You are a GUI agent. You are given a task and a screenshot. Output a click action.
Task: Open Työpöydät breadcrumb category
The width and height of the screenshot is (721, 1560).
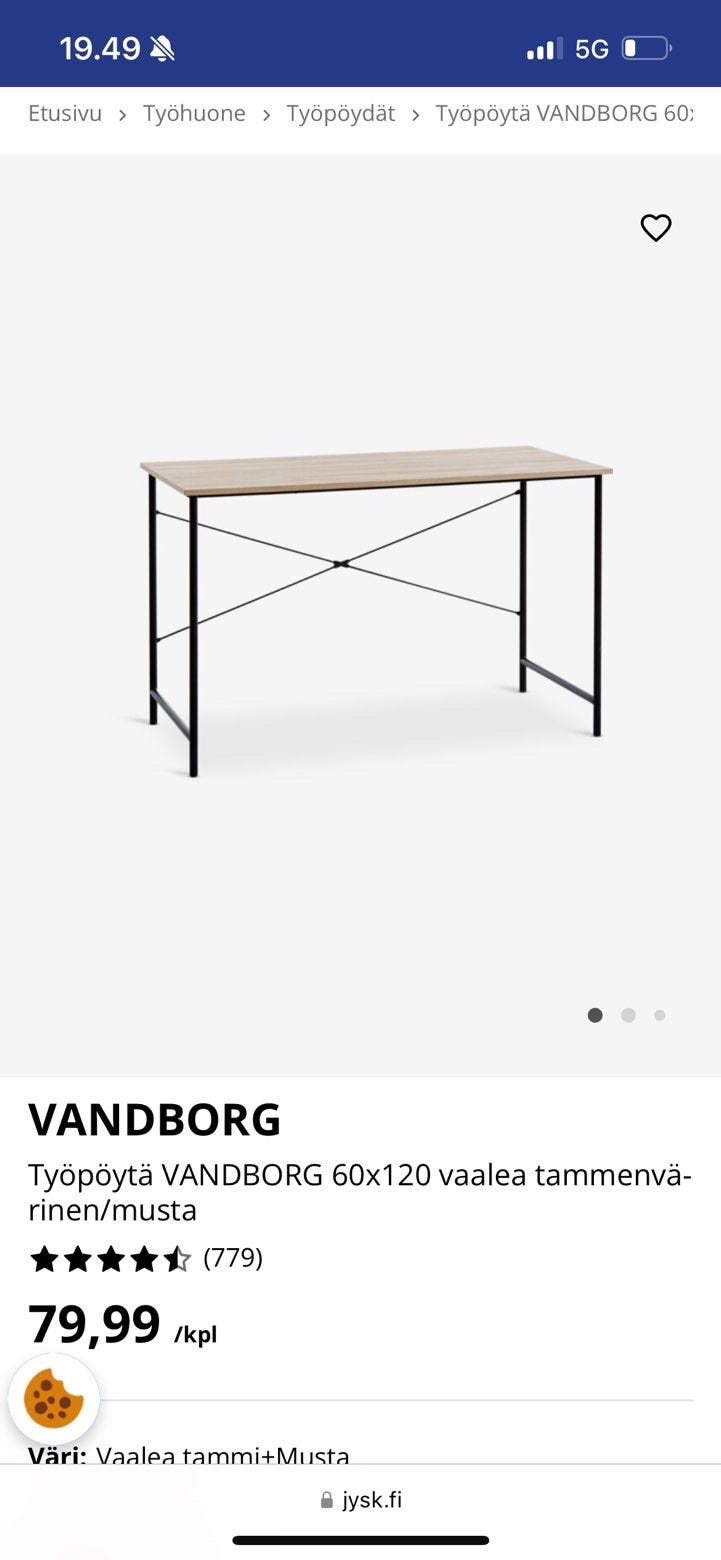click(x=340, y=114)
